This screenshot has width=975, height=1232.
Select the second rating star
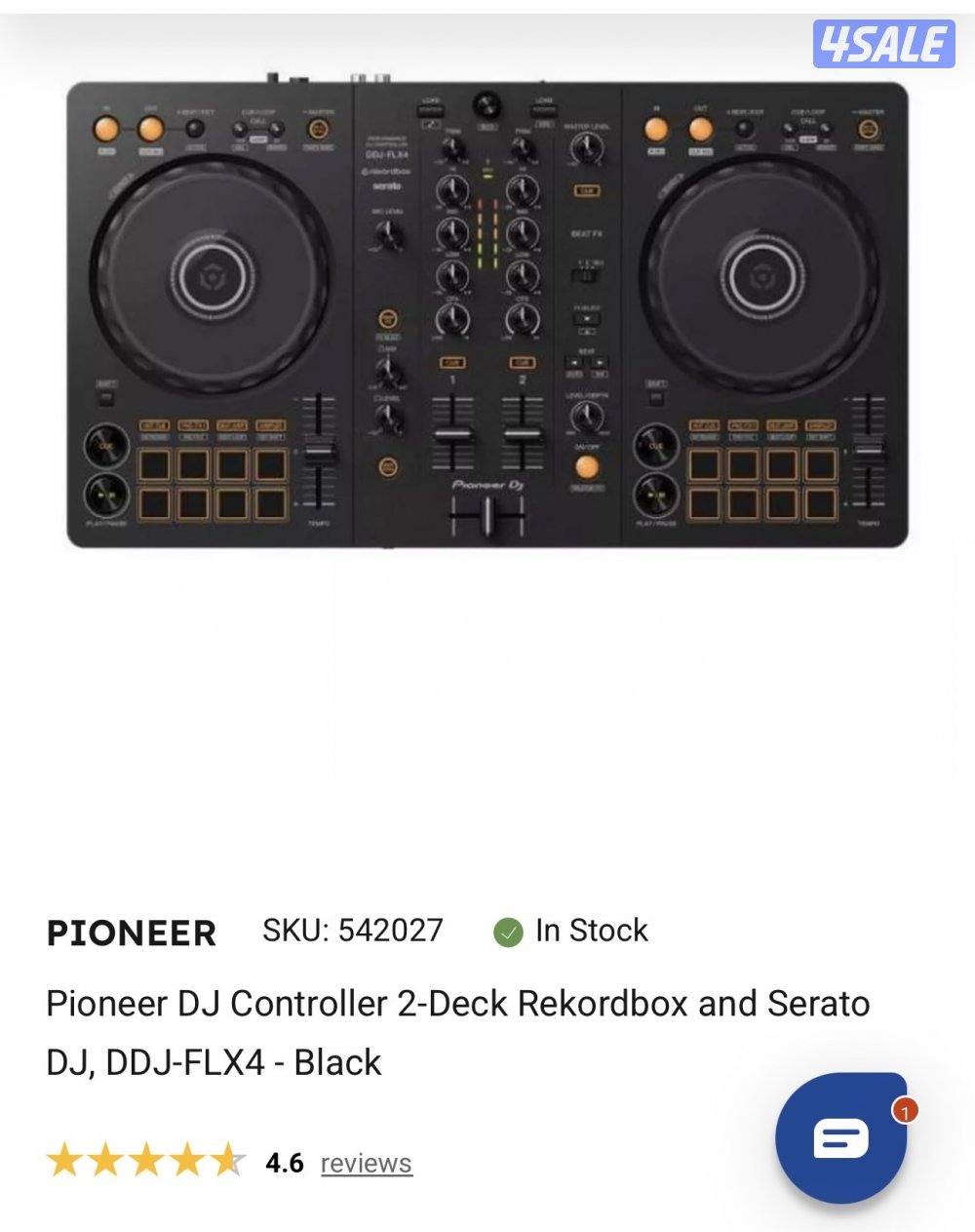click(x=107, y=1162)
